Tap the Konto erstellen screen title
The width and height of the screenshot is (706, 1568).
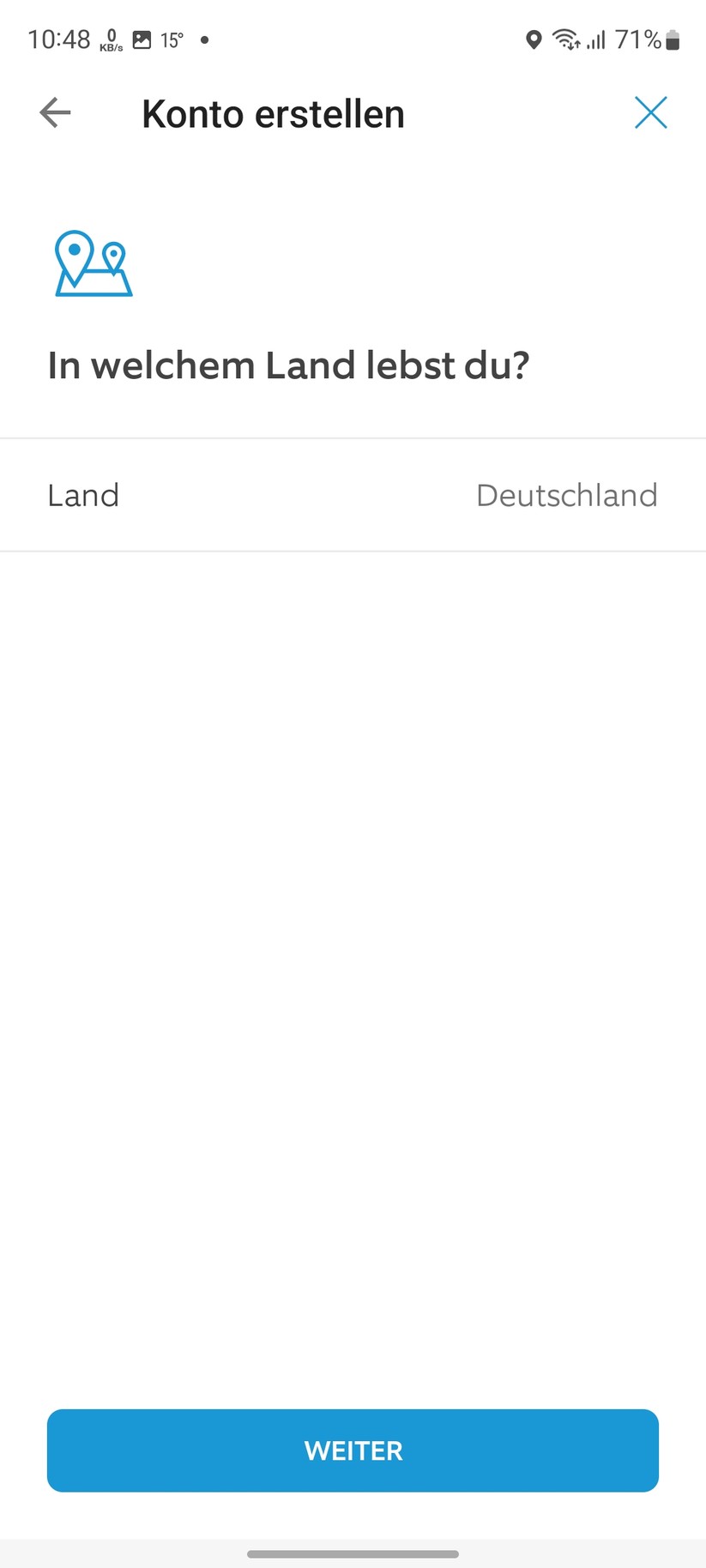click(x=273, y=112)
